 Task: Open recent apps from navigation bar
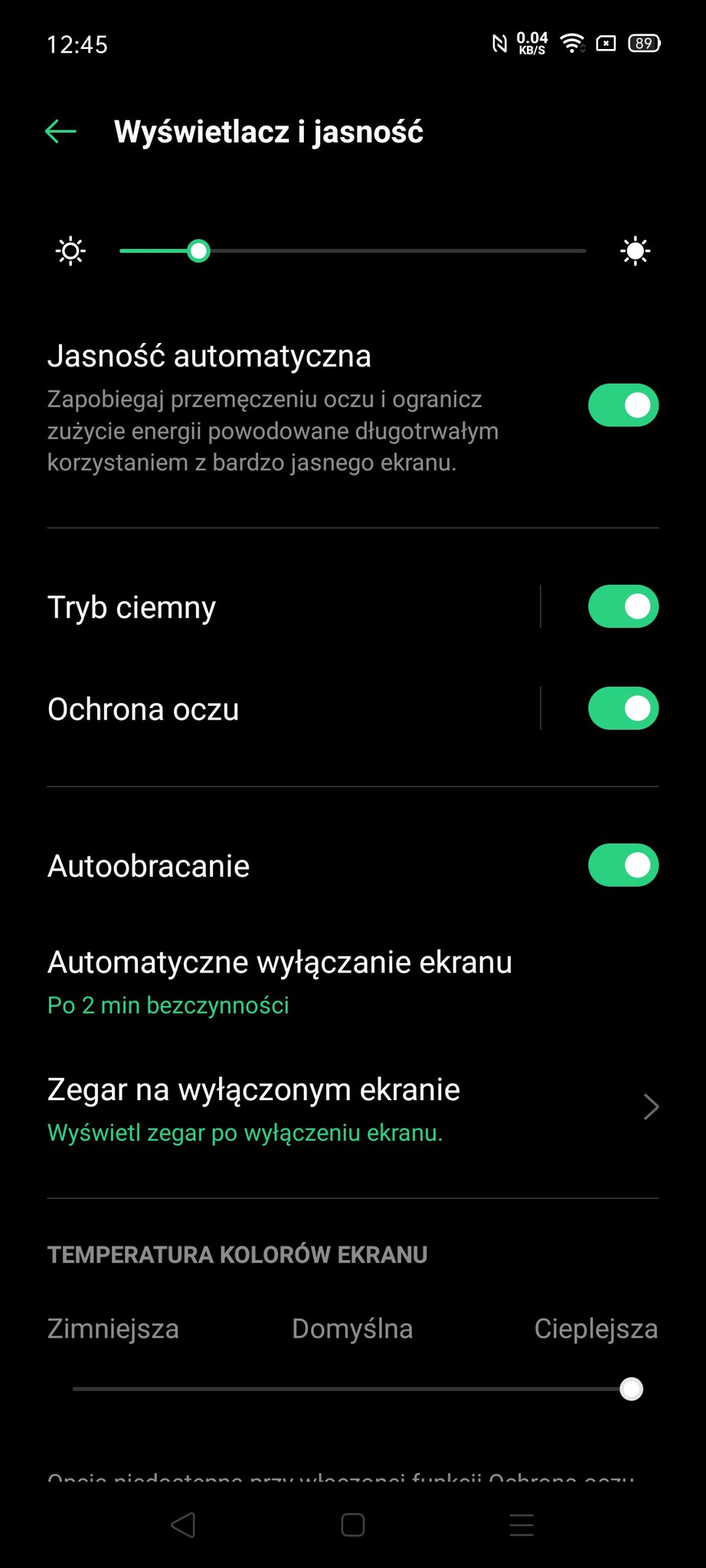(521, 1525)
